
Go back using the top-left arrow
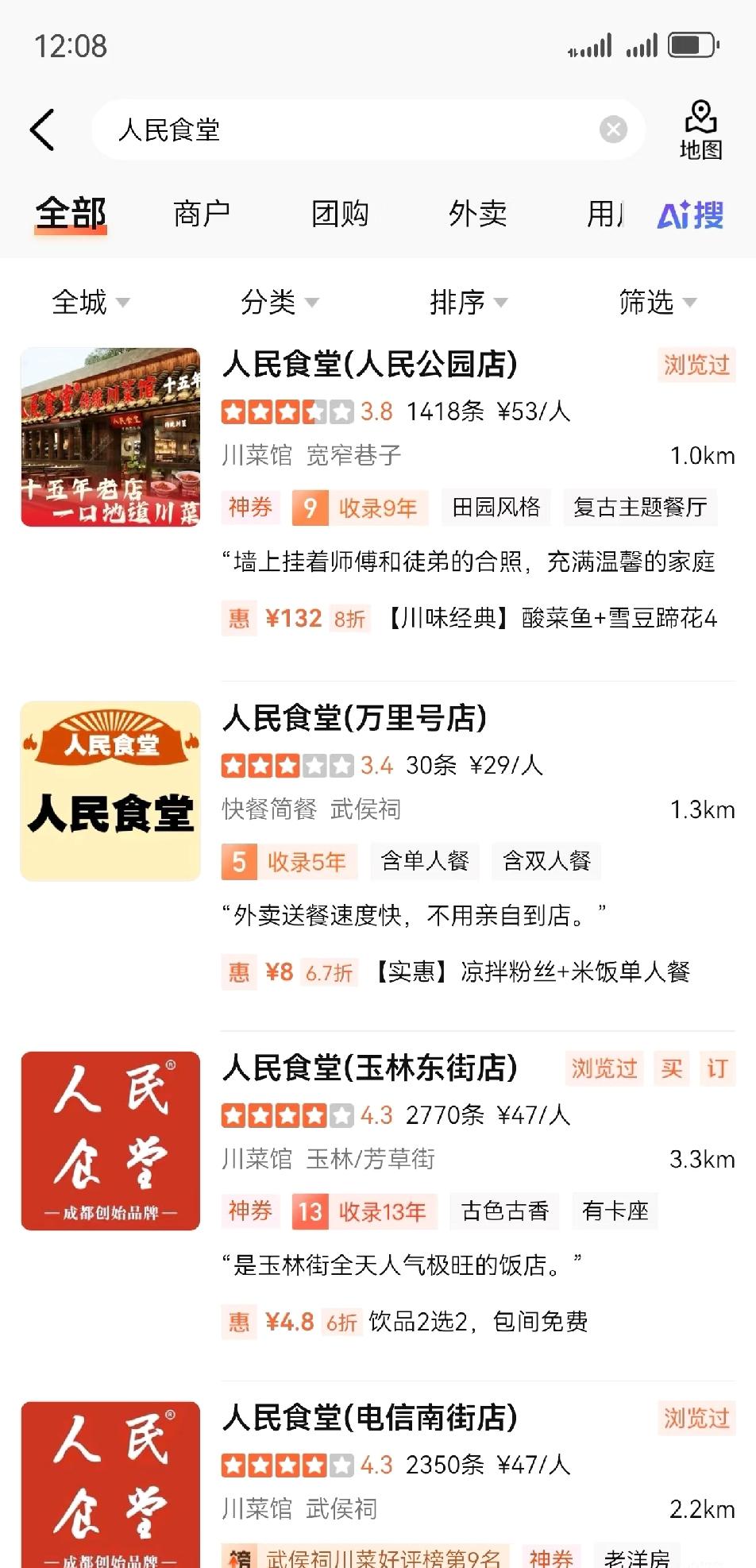43,129
